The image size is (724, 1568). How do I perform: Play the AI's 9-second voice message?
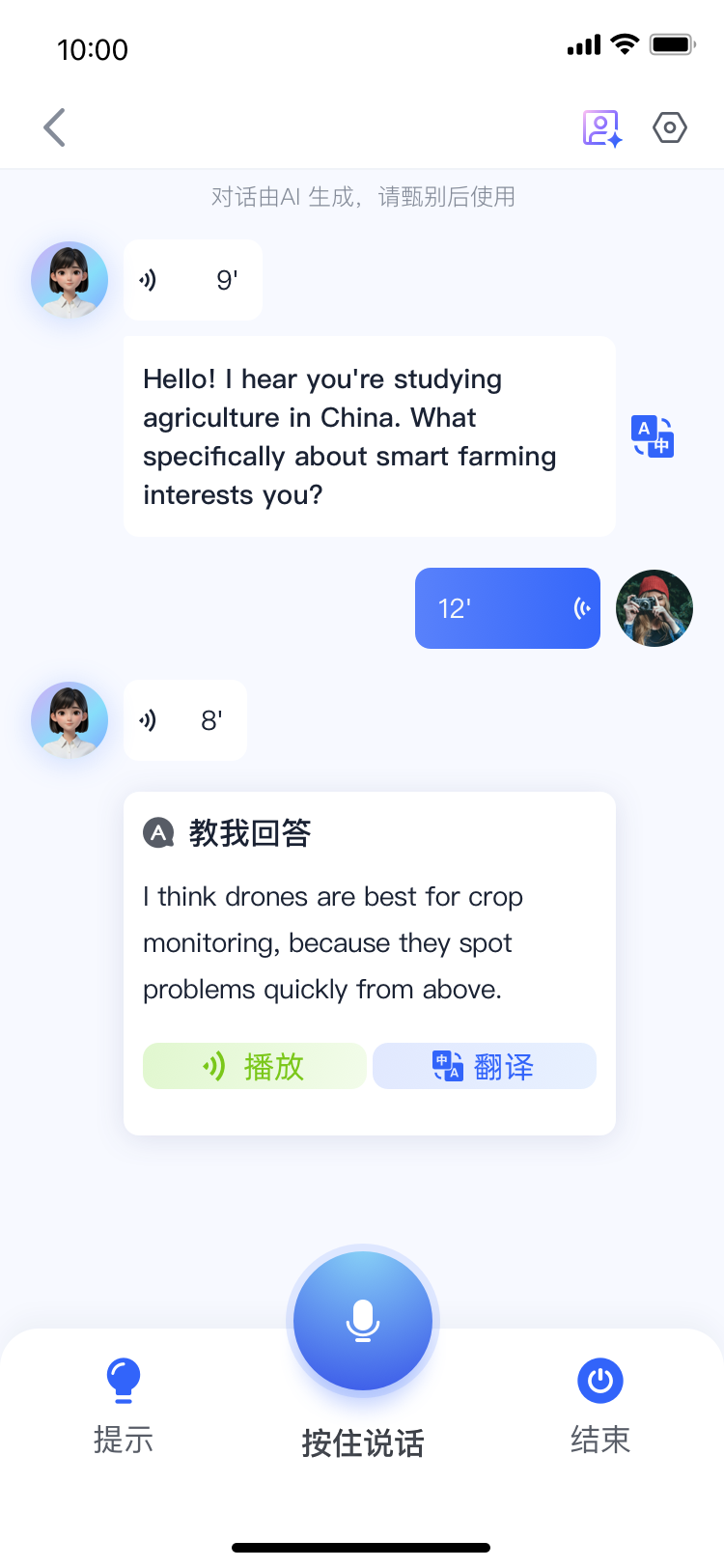coord(193,280)
